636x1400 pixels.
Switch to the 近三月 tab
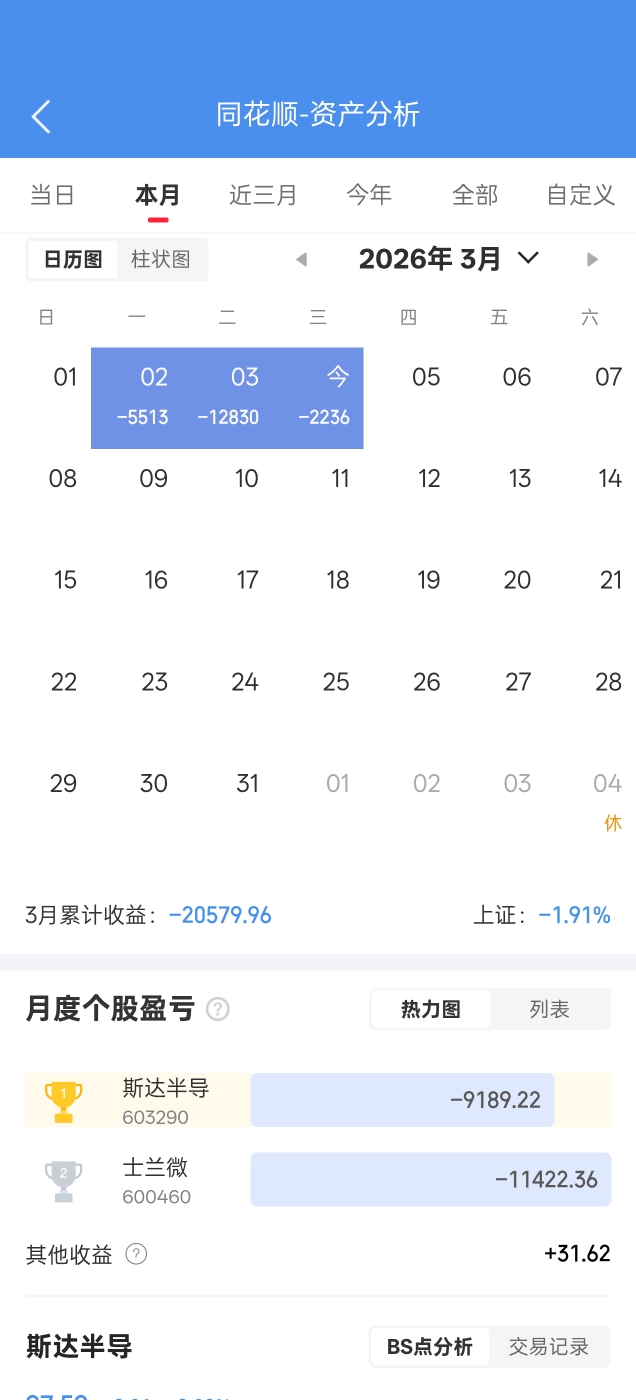click(x=263, y=195)
